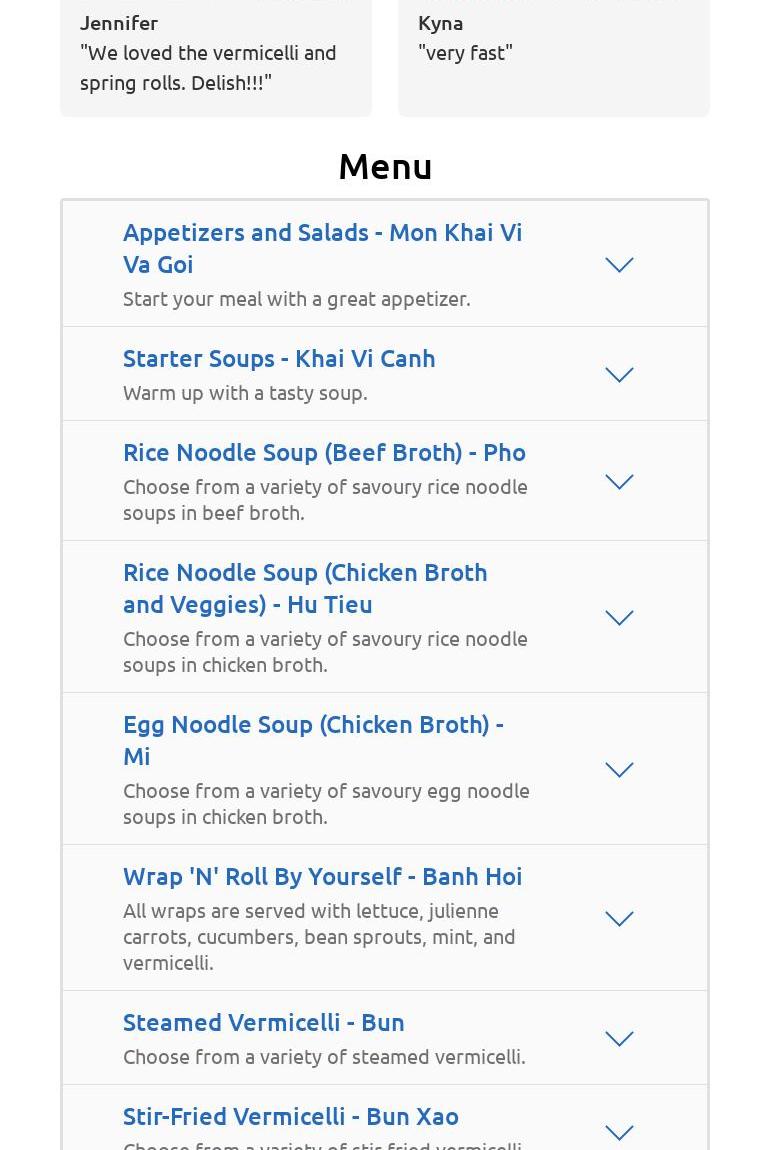Expand Appetizers and Salads menu section

pos(619,265)
